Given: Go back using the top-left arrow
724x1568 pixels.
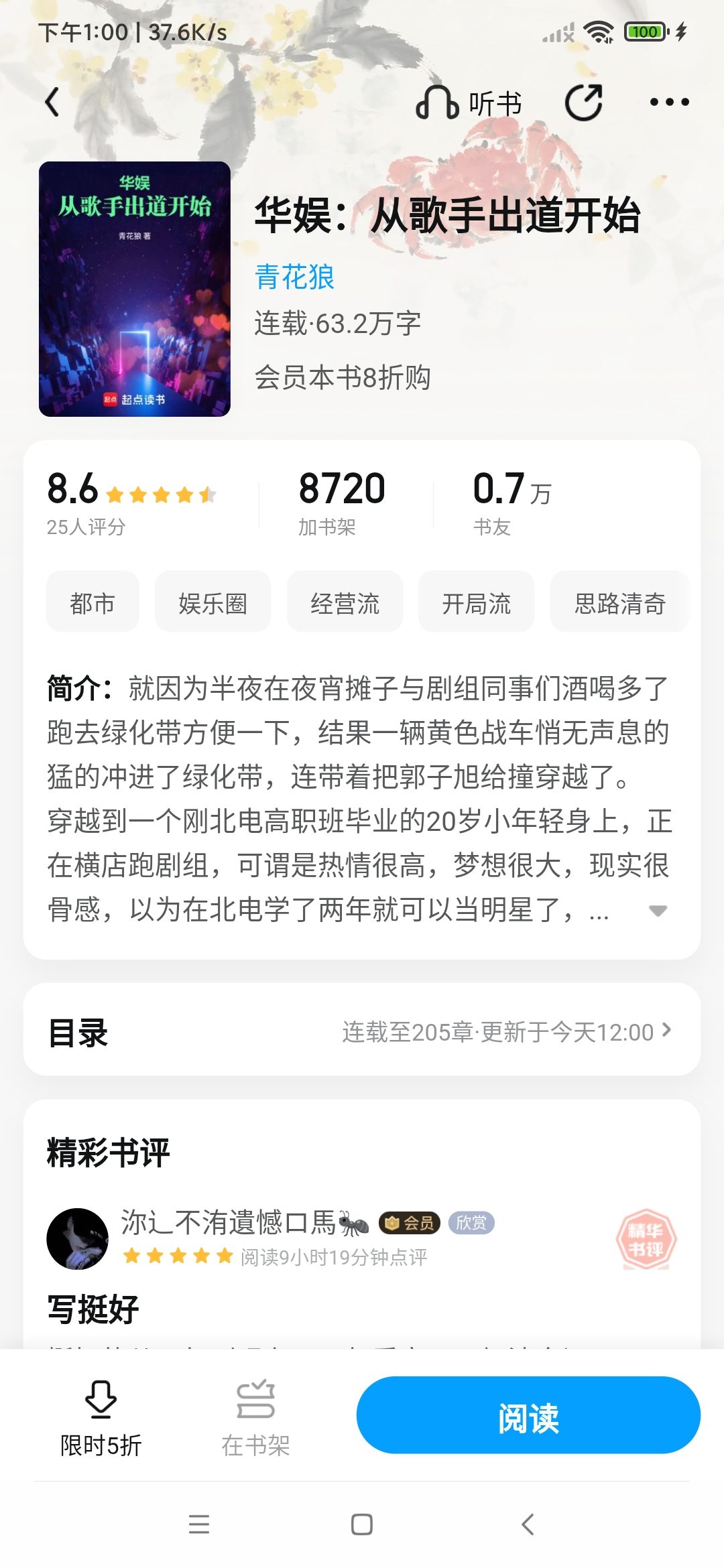Looking at the screenshot, I should 52,103.
